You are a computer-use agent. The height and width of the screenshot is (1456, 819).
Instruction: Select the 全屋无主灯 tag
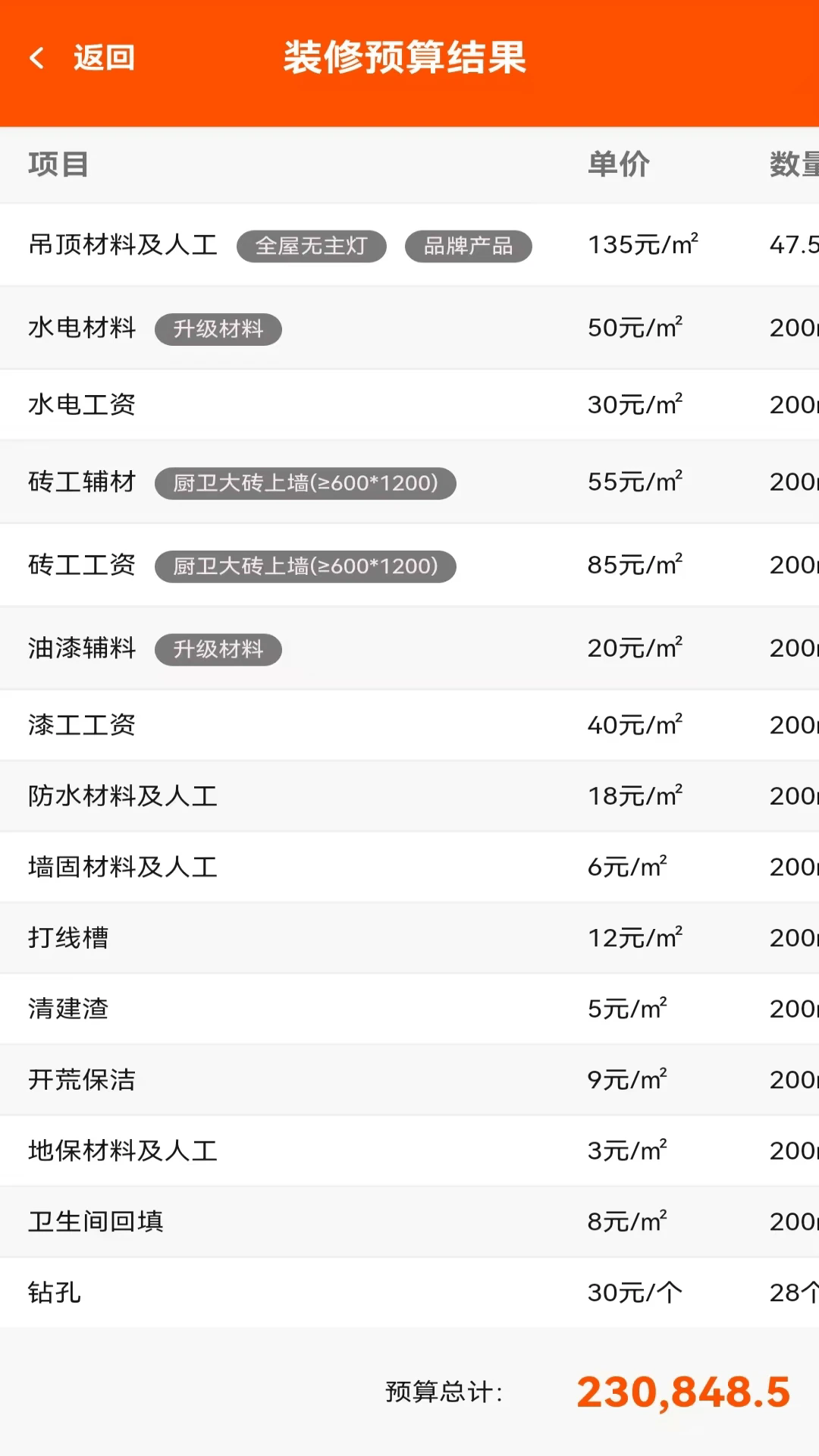[x=311, y=246]
